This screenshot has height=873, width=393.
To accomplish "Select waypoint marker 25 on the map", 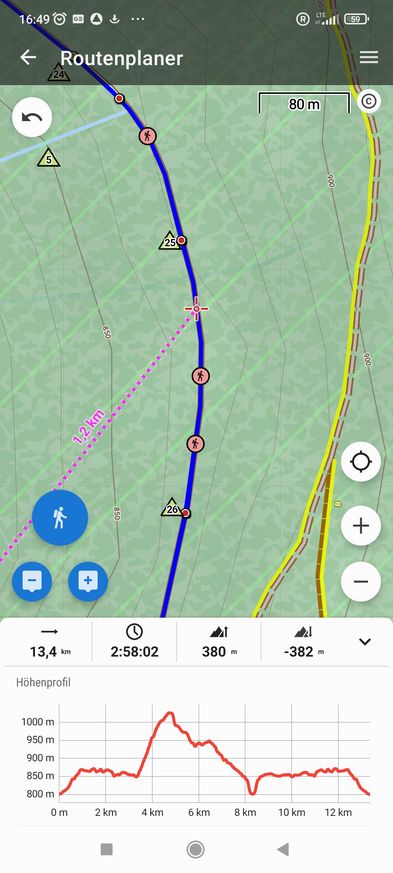I will [170, 241].
